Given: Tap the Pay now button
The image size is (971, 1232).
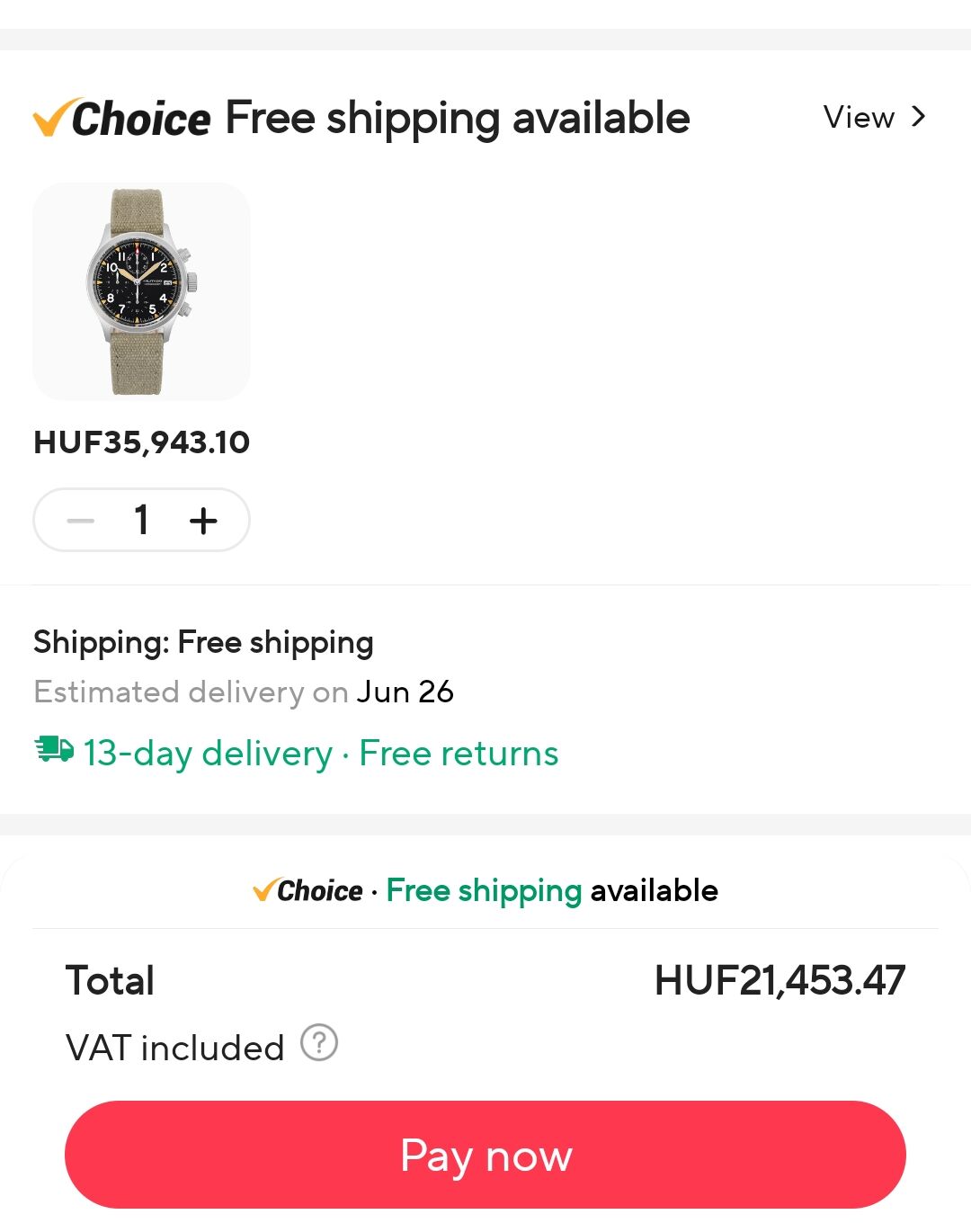Looking at the screenshot, I should pos(485,1155).
